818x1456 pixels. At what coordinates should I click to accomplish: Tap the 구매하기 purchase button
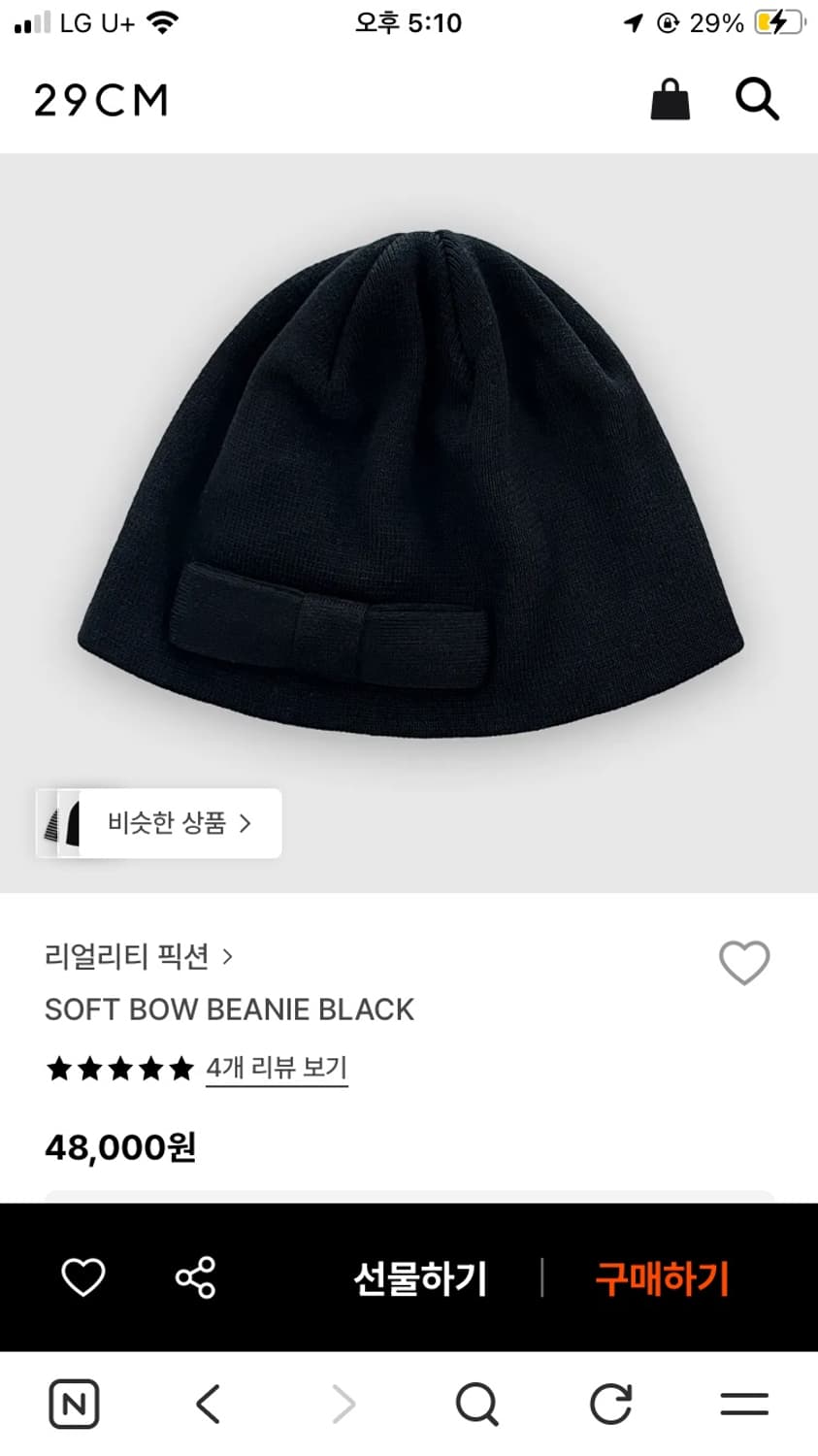[x=660, y=1279]
